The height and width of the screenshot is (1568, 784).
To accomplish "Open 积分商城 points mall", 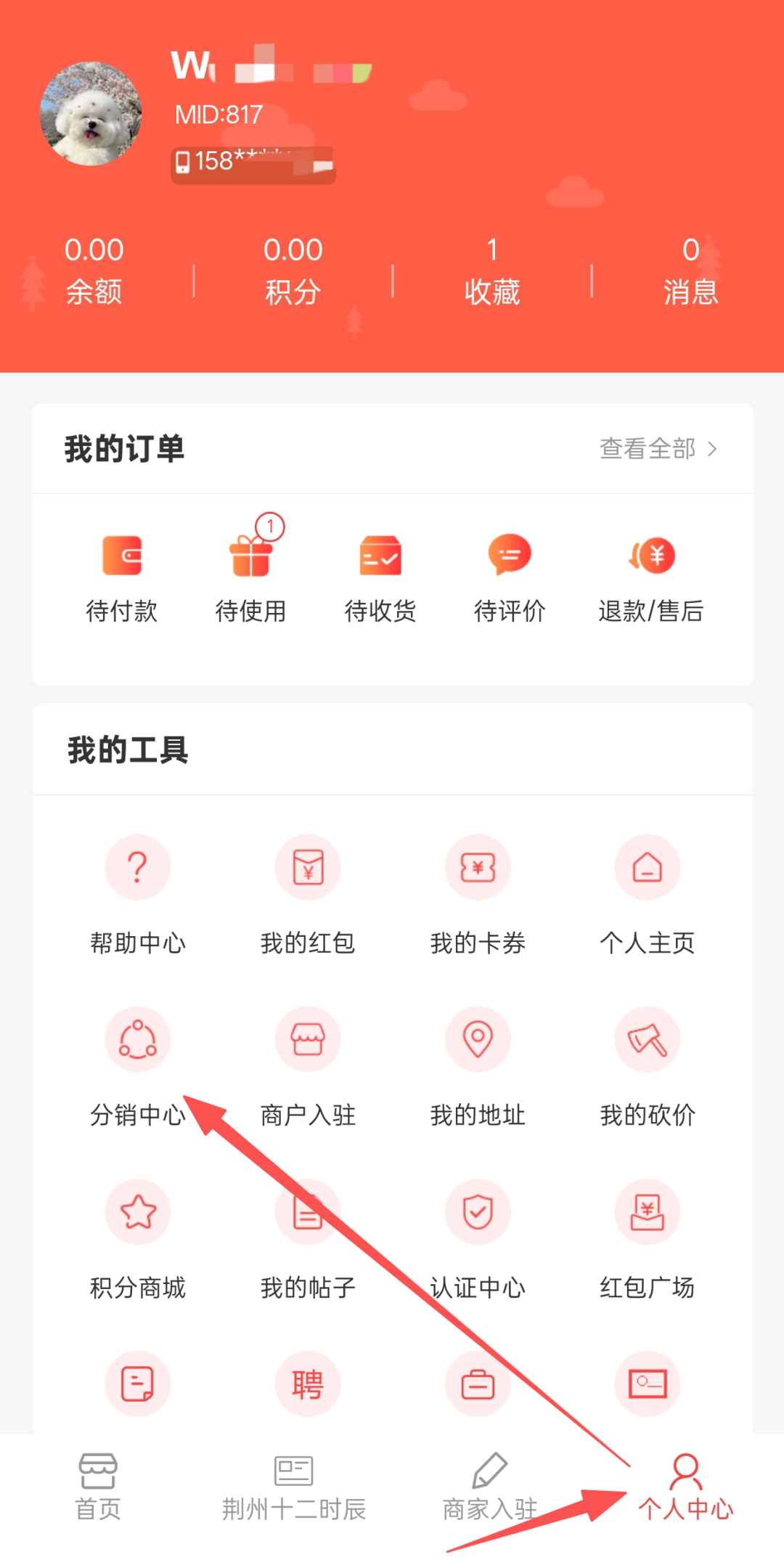I will coord(138,1238).
